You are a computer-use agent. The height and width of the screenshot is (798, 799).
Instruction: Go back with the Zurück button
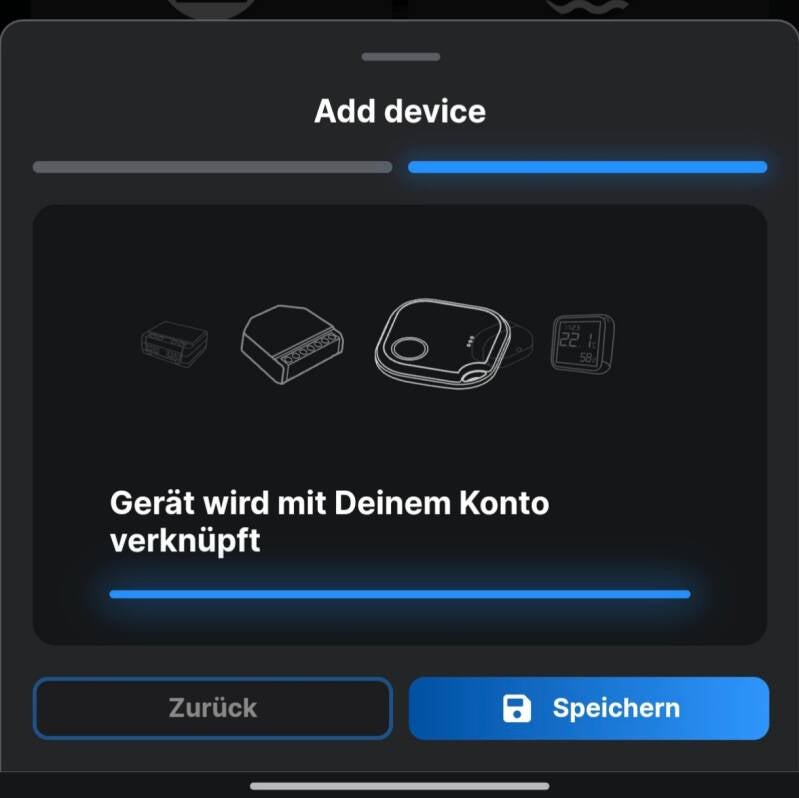212,708
